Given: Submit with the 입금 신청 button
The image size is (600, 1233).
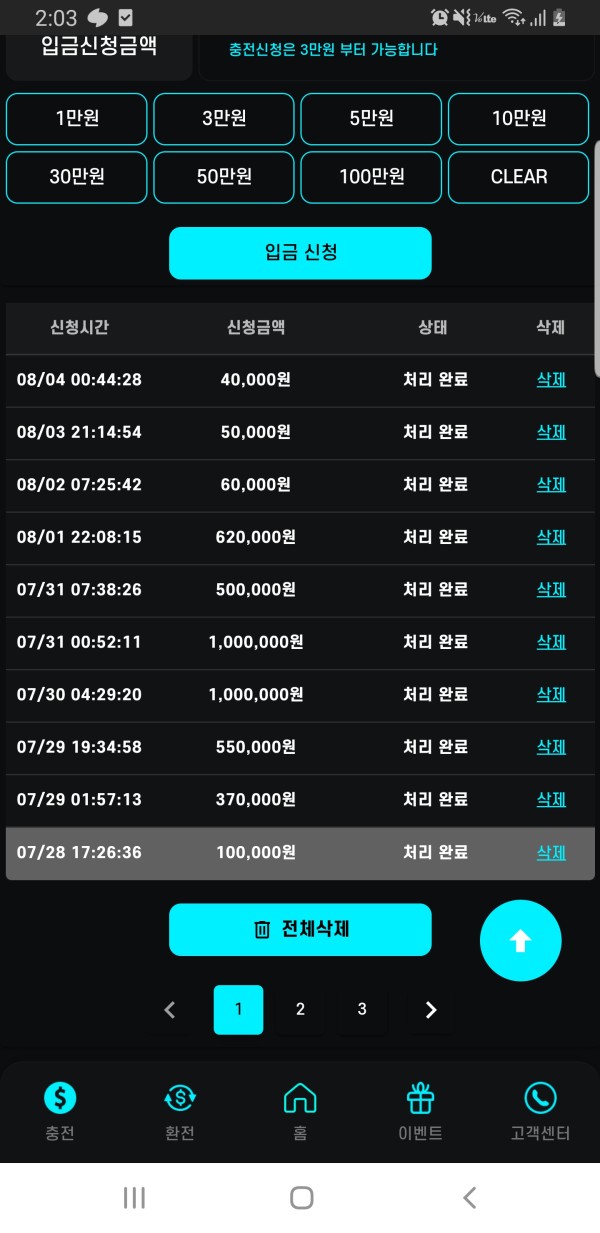Looking at the screenshot, I should pyautogui.click(x=300, y=252).
